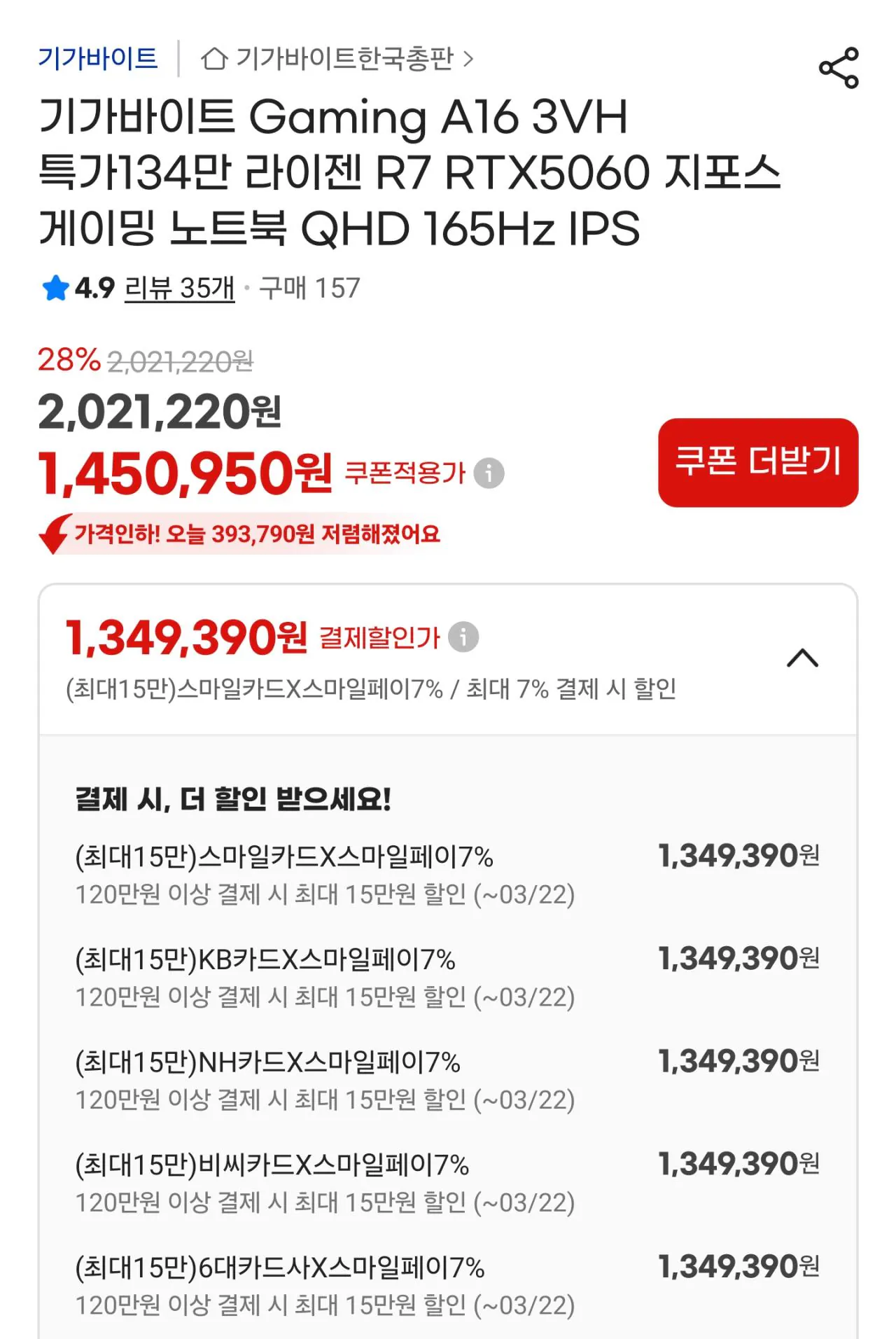This screenshot has width=896, height=1339.
Task: Open the info icon beside 쿠폰적용가
Action: (488, 474)
